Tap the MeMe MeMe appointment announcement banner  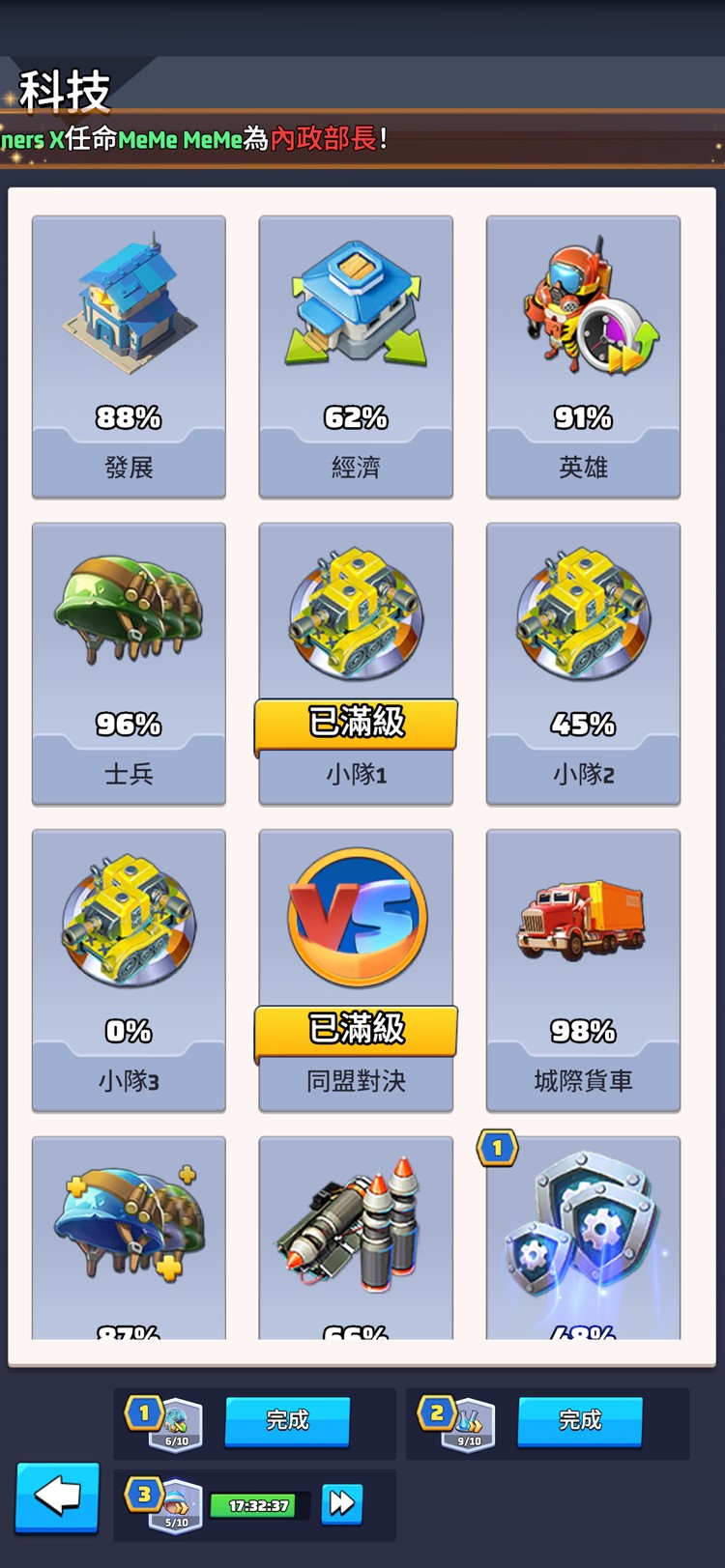click(x=193, y=140)
